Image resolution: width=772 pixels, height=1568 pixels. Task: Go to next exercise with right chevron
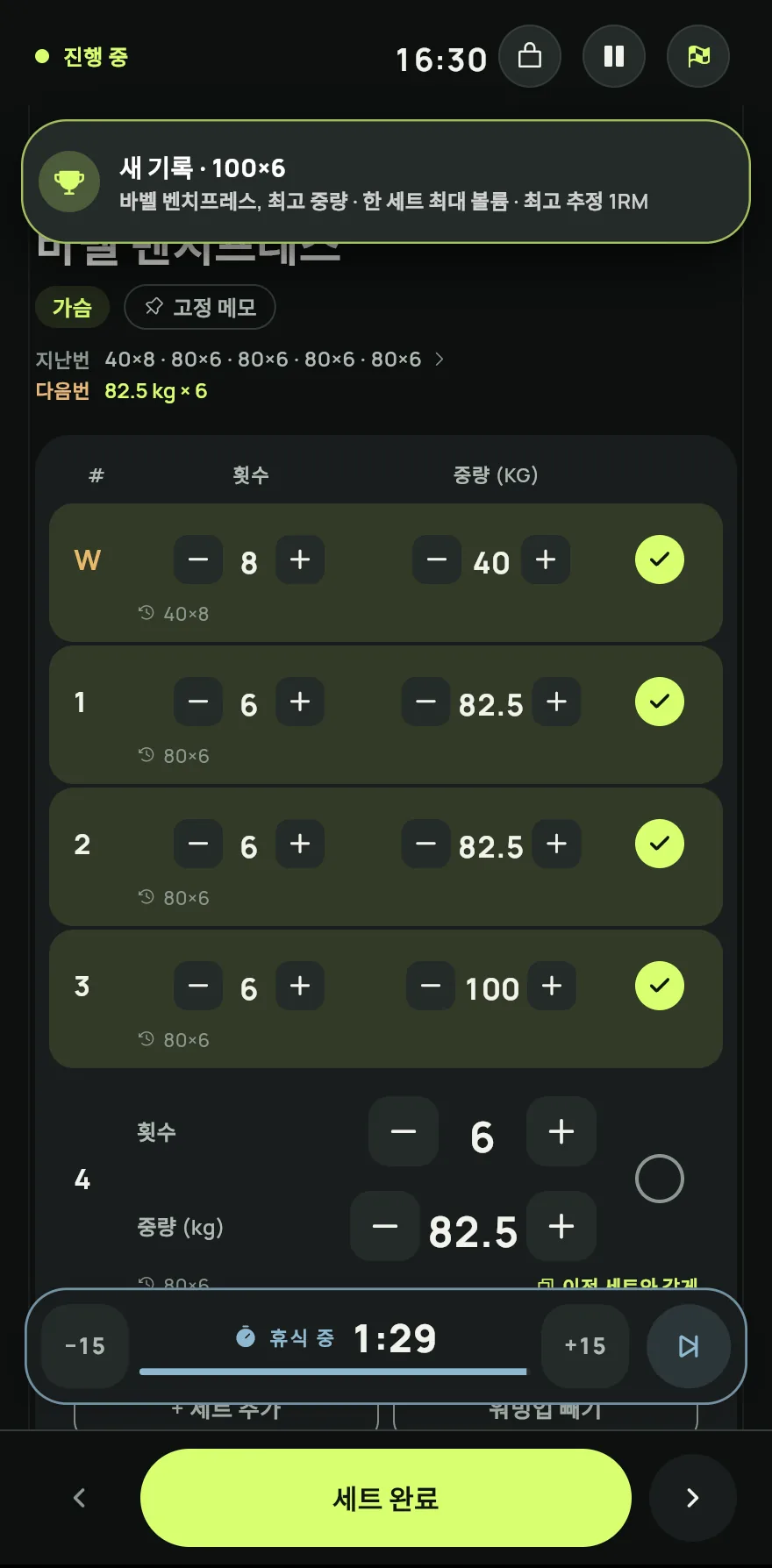tap(693, 1498)
